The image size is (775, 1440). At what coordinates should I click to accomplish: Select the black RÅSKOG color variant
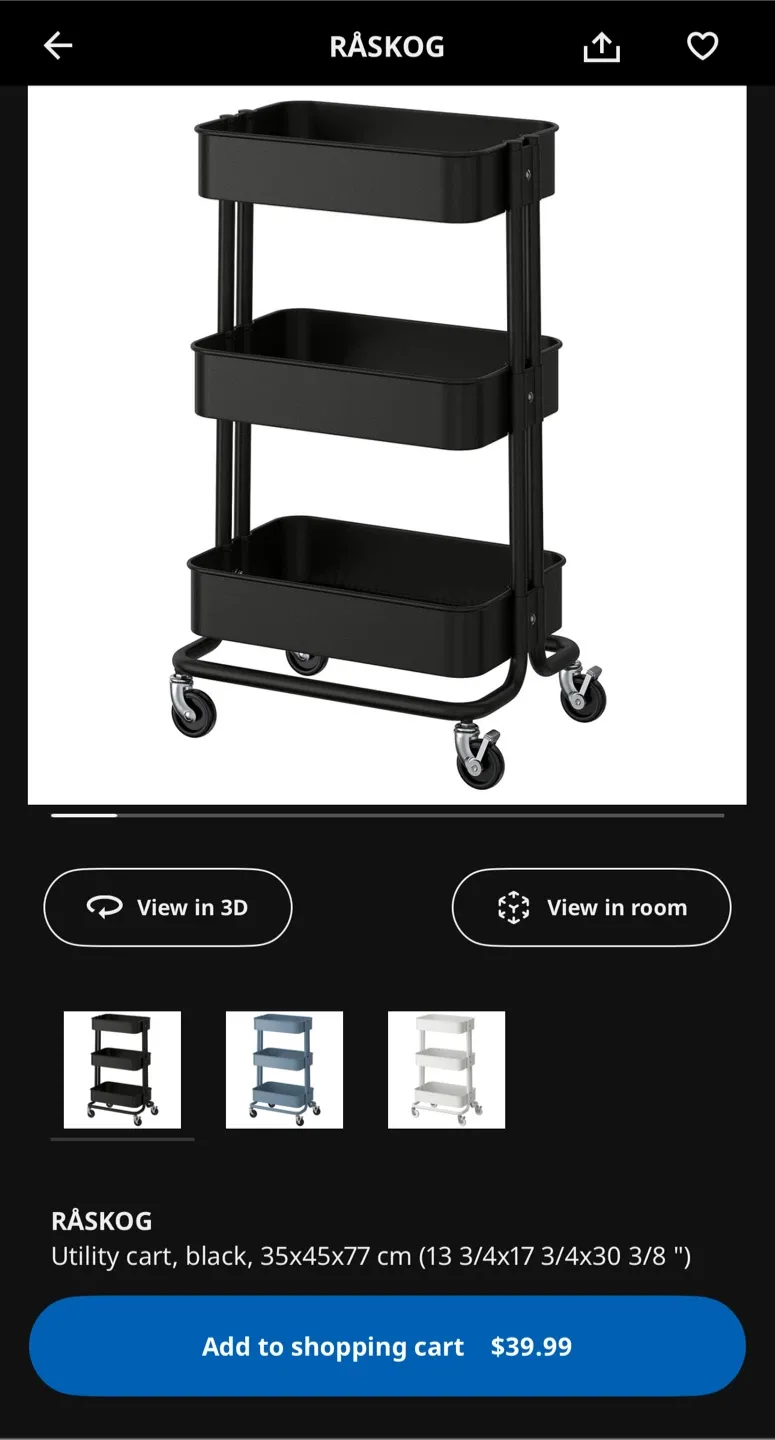point(122,1069)
